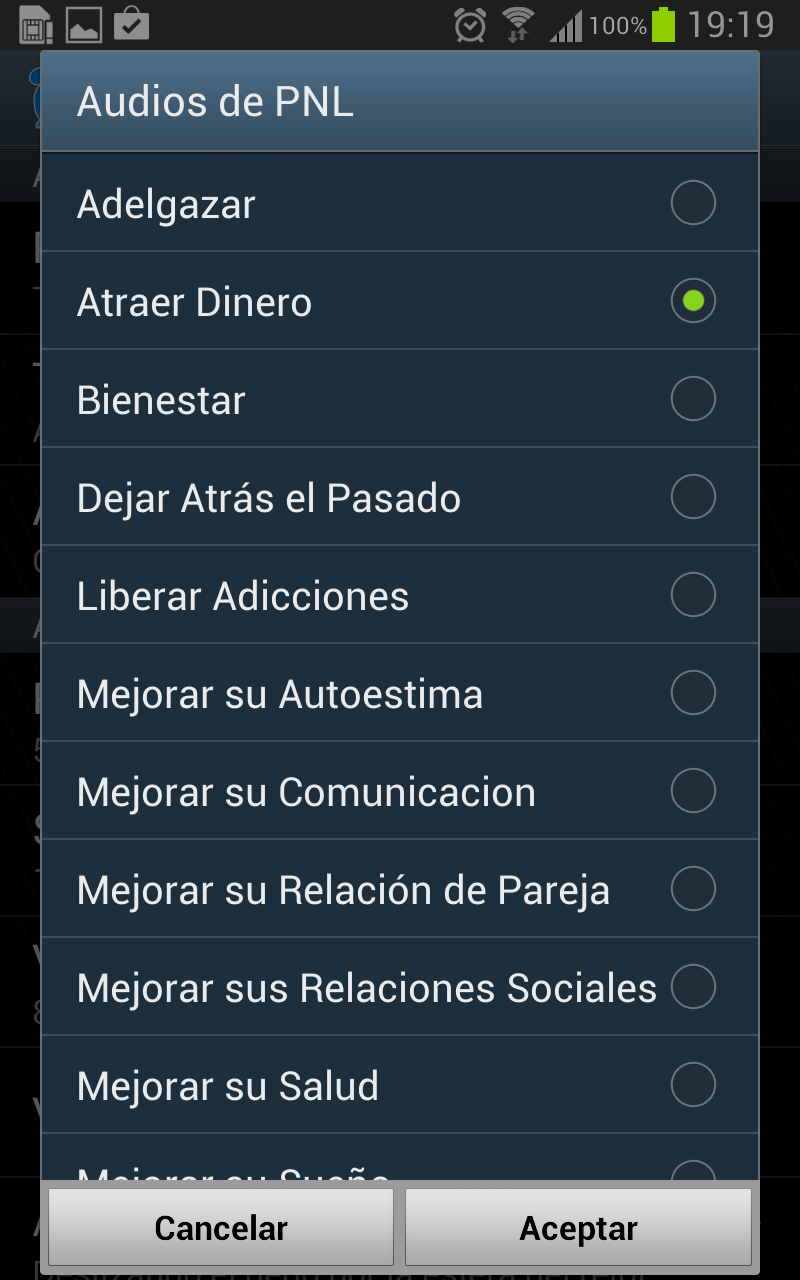Viewport: 800px width, 1280px height.
Task: Pick the Liberar Adicciones audio
Action: pos(400,596)
